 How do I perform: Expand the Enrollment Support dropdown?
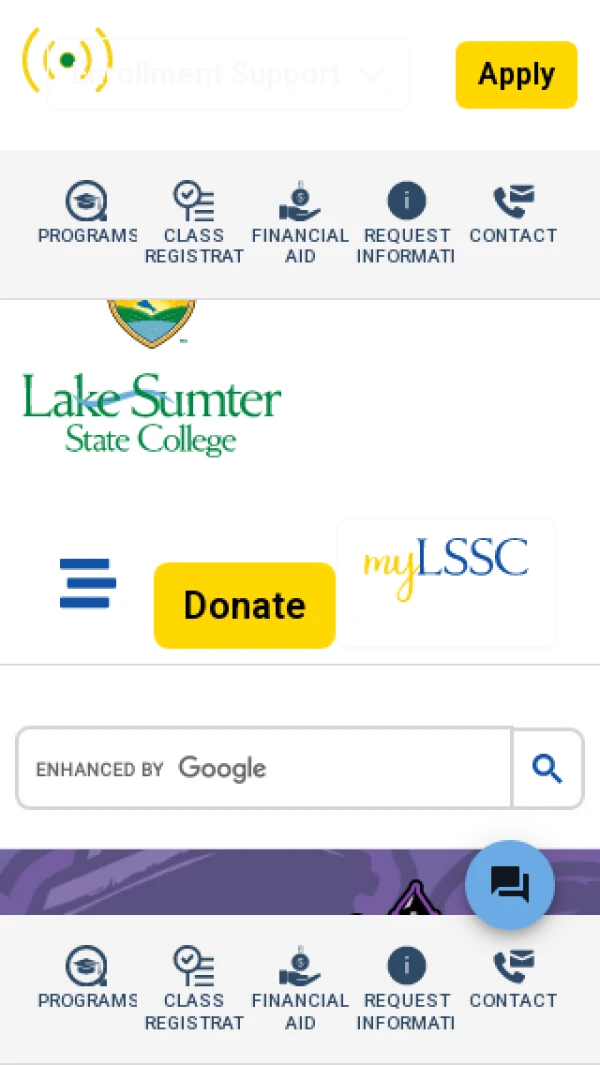pyautogui.click(x=230, y=75)
